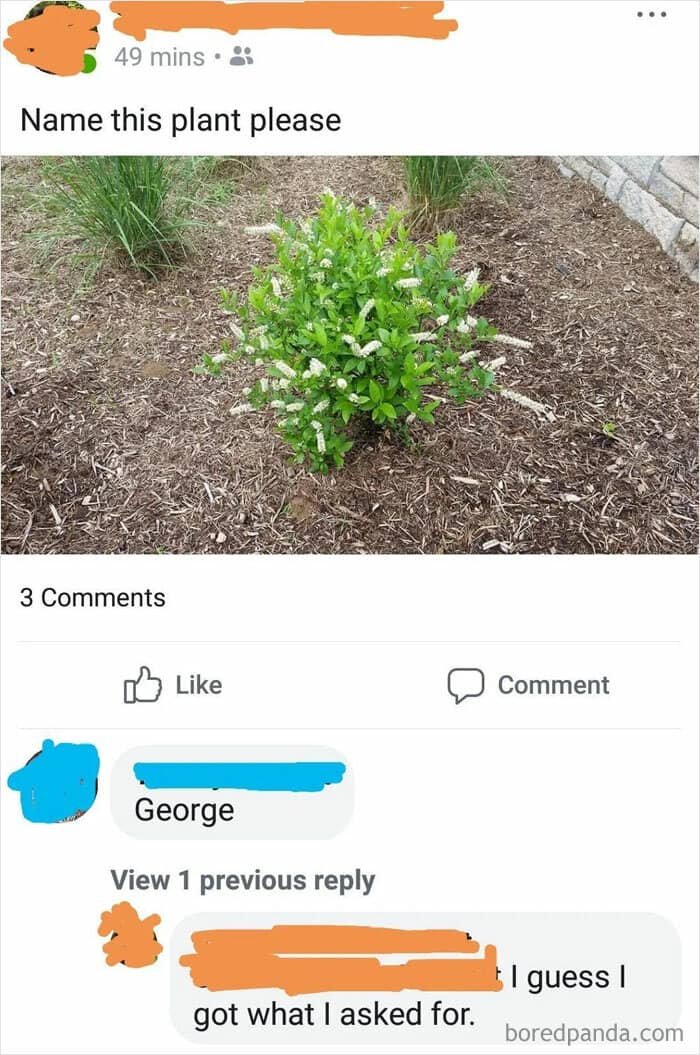Tap the Comment button
The image size is (700, 1055).
pos(528,685)
